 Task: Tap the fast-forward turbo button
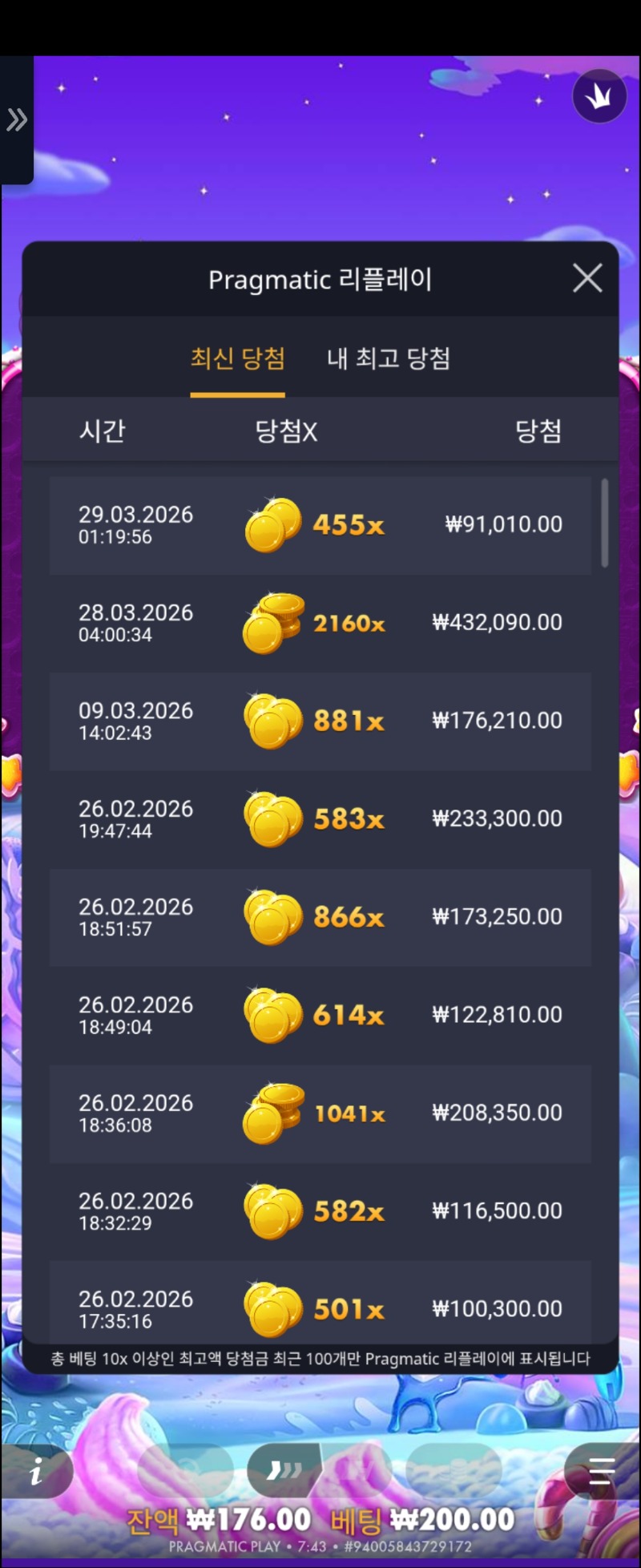[x=284, y=1469]
